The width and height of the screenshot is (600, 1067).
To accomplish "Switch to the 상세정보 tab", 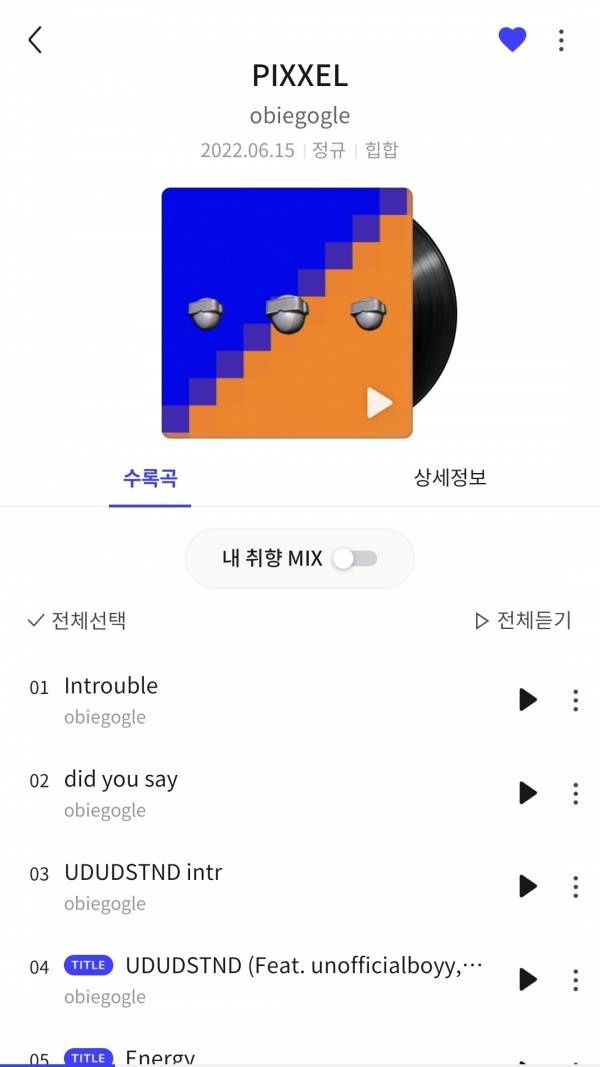I will click(450, 478).
